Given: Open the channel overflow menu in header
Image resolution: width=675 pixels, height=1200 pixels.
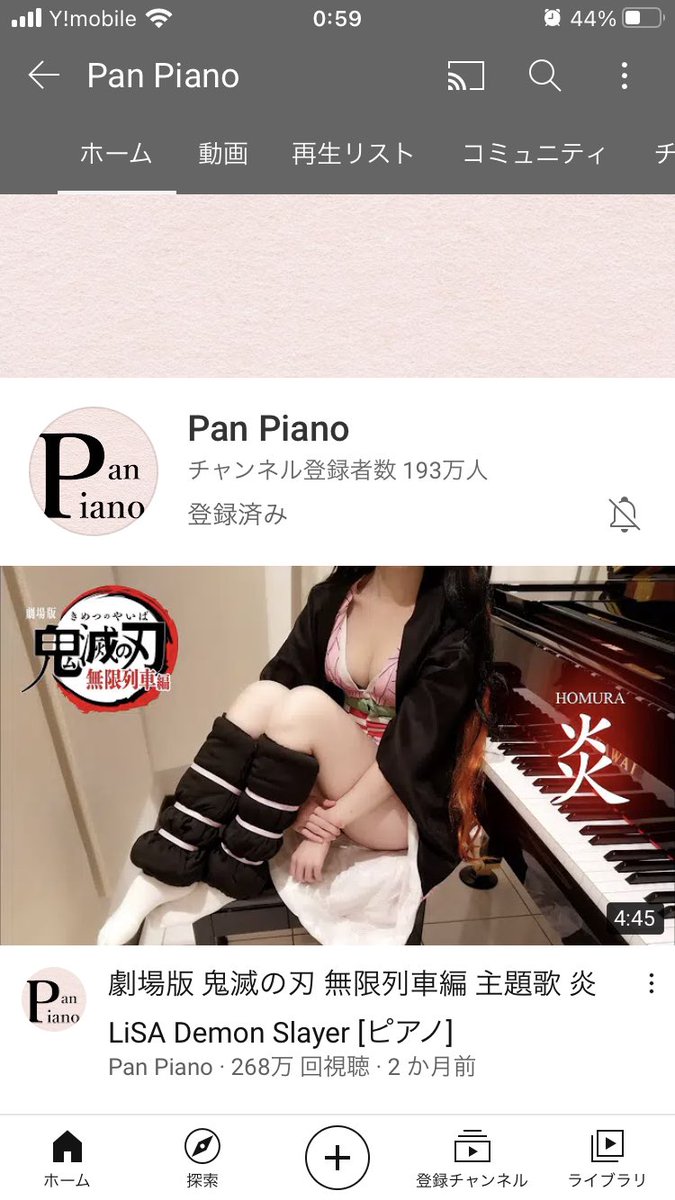Looking at the screenshot, I should pyautogui.click(x=624, y=76).
